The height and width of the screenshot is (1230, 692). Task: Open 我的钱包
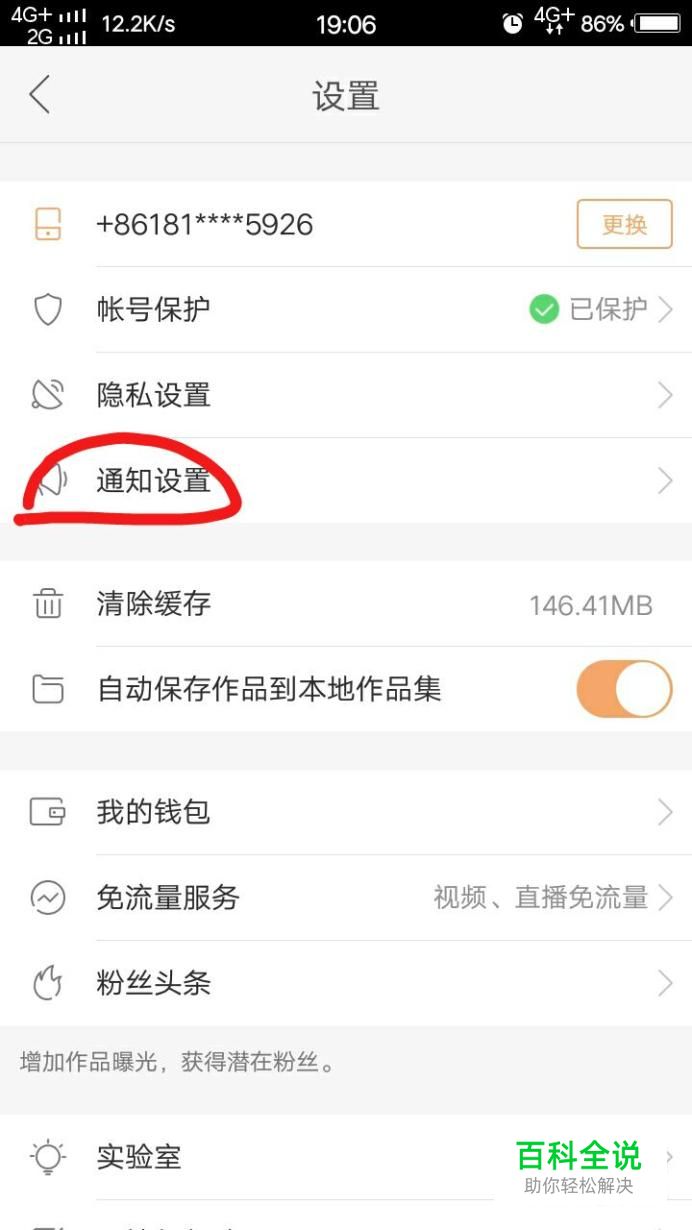[x=345, y=812]
